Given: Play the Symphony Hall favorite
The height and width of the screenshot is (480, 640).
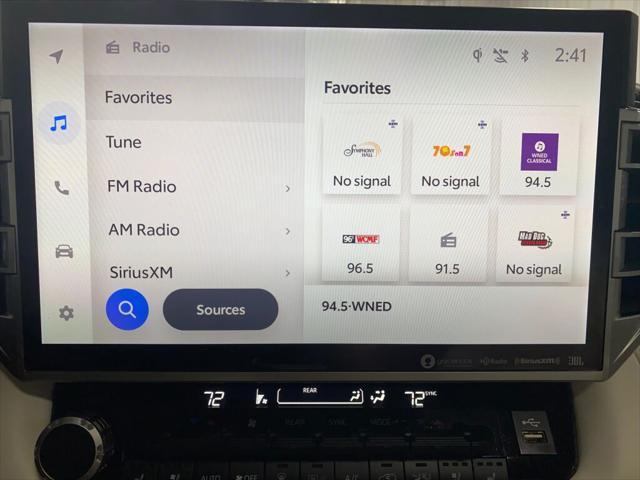Looking at the screenshot, I should 362,156.
